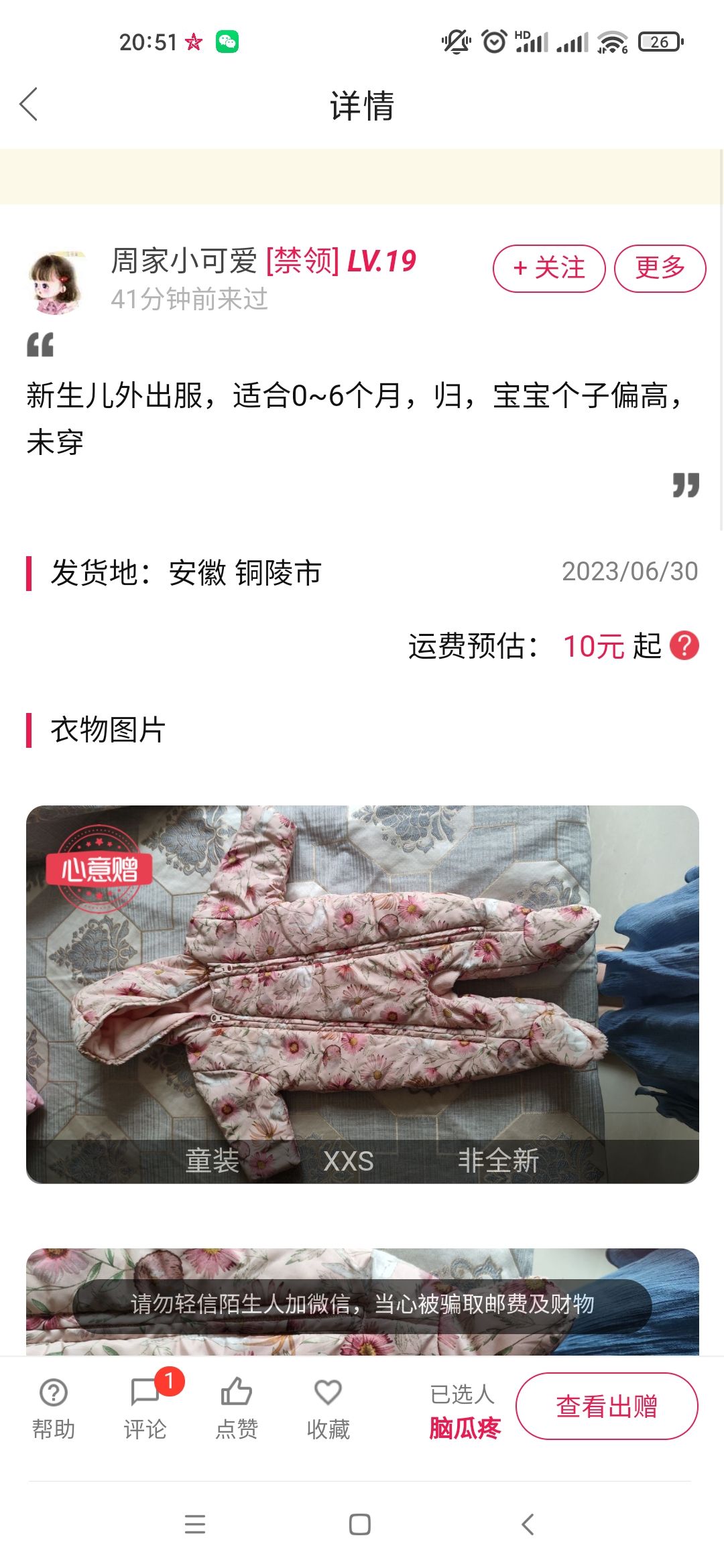
Task: Open 周家小可爱's profile avatar
Action: pos(58,282)
